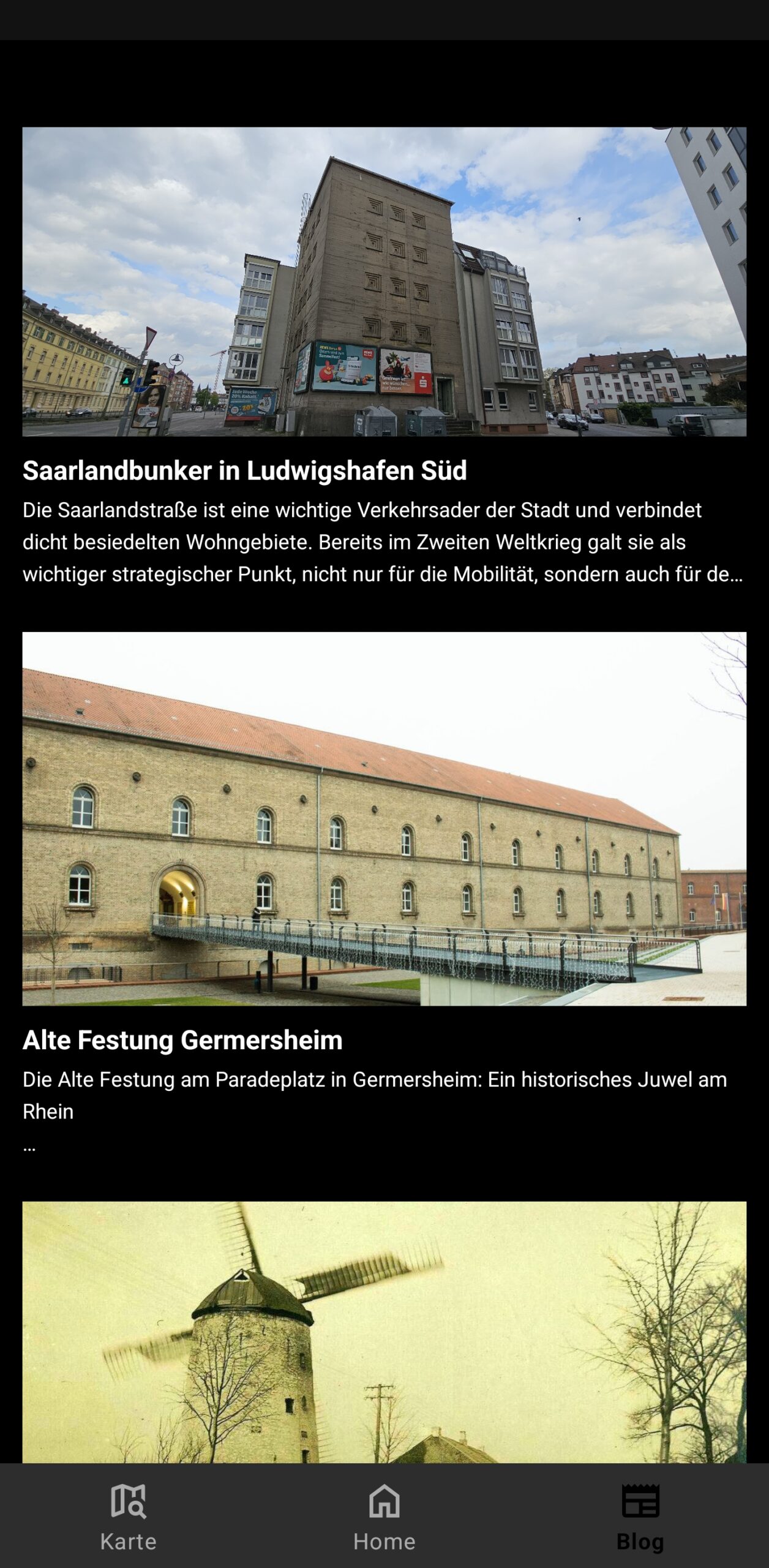Switch to the Karte tab
Image resolution: width=769 pixels, height=1568 pixels.
click(x=128, y=1517)
